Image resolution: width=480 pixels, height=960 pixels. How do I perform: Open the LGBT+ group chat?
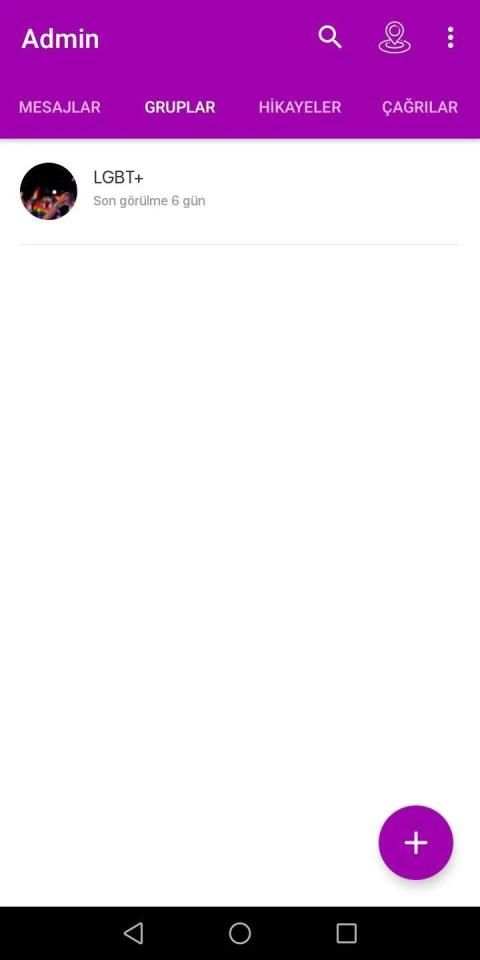[x=240, y=191]
